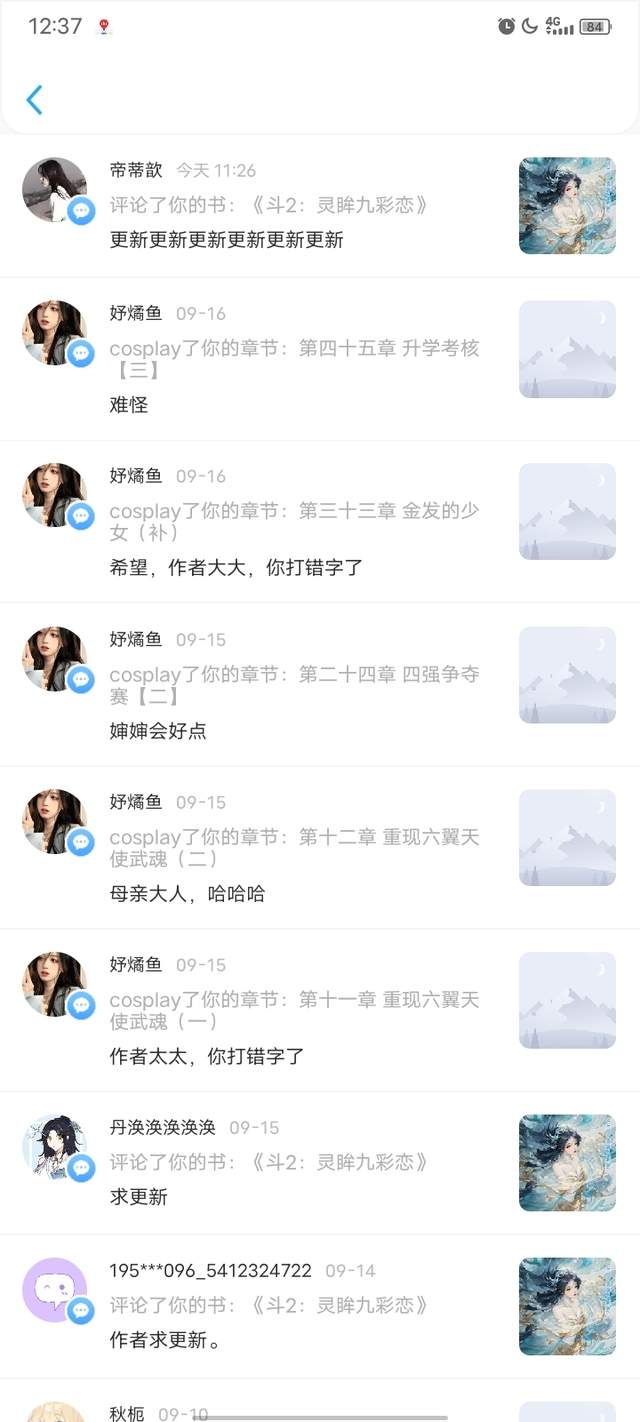Open the comment 希望，作者大大，你打错字了
This screenshot has height=1422, width=640.
coord(236,568)
